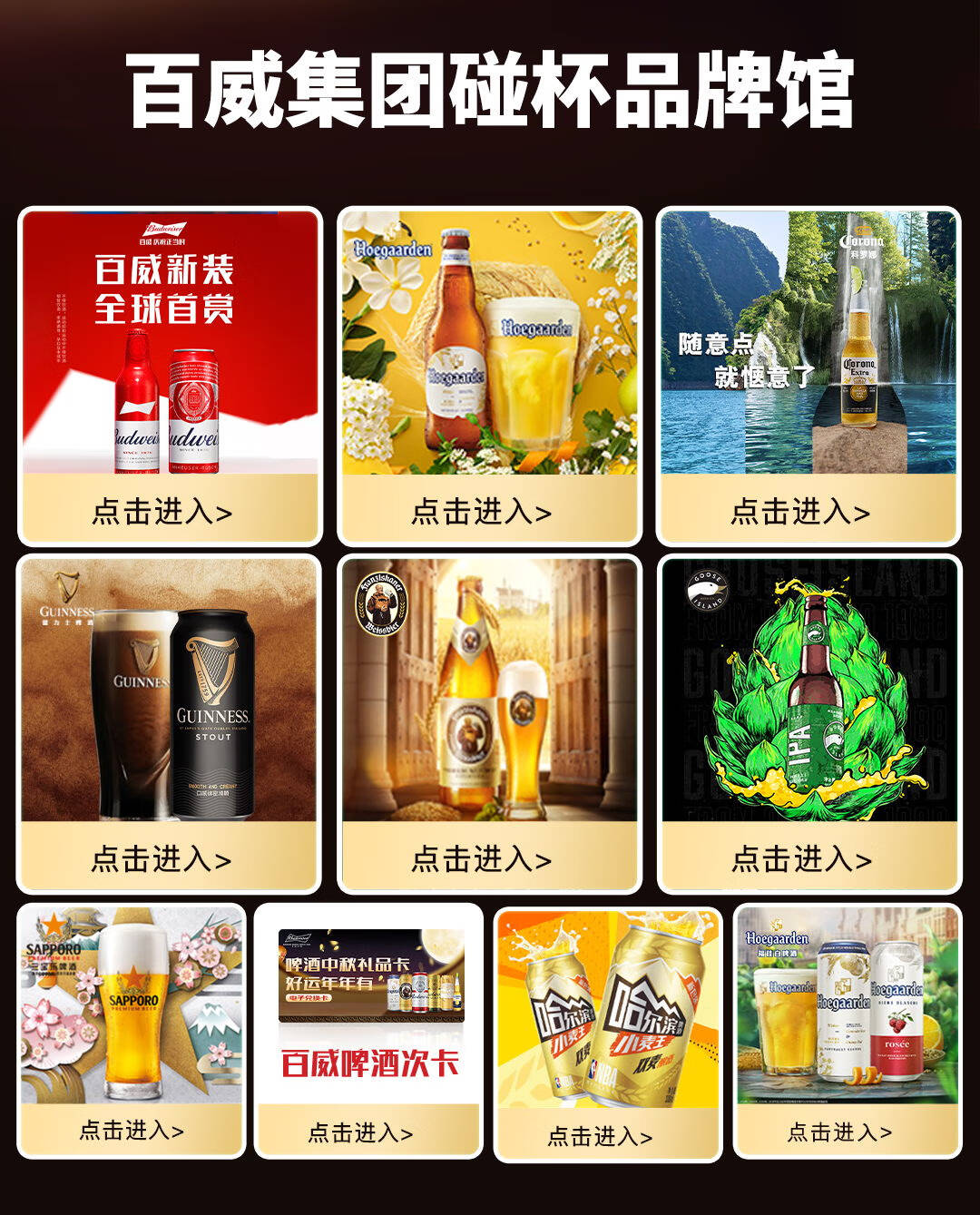Enter the Hoegaarden bottle and glass tile
The height and width of the screenshot is (1215, 980).
[489, 511]
